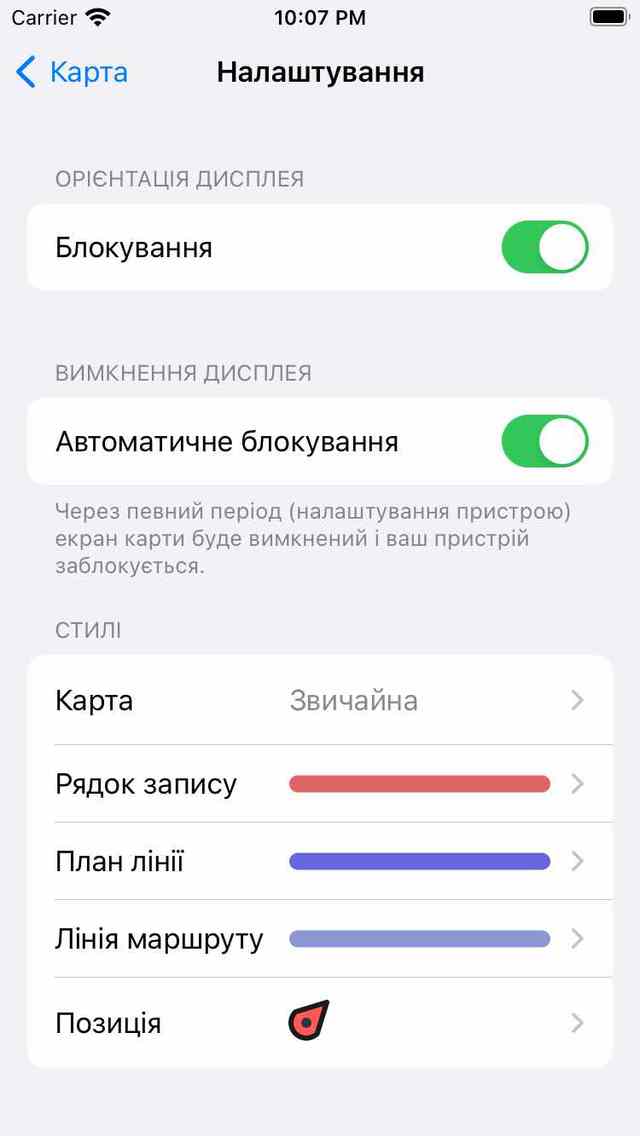Disable Автоматичне блокування switch
640x1136 pixels.
(x=544, y=442)
